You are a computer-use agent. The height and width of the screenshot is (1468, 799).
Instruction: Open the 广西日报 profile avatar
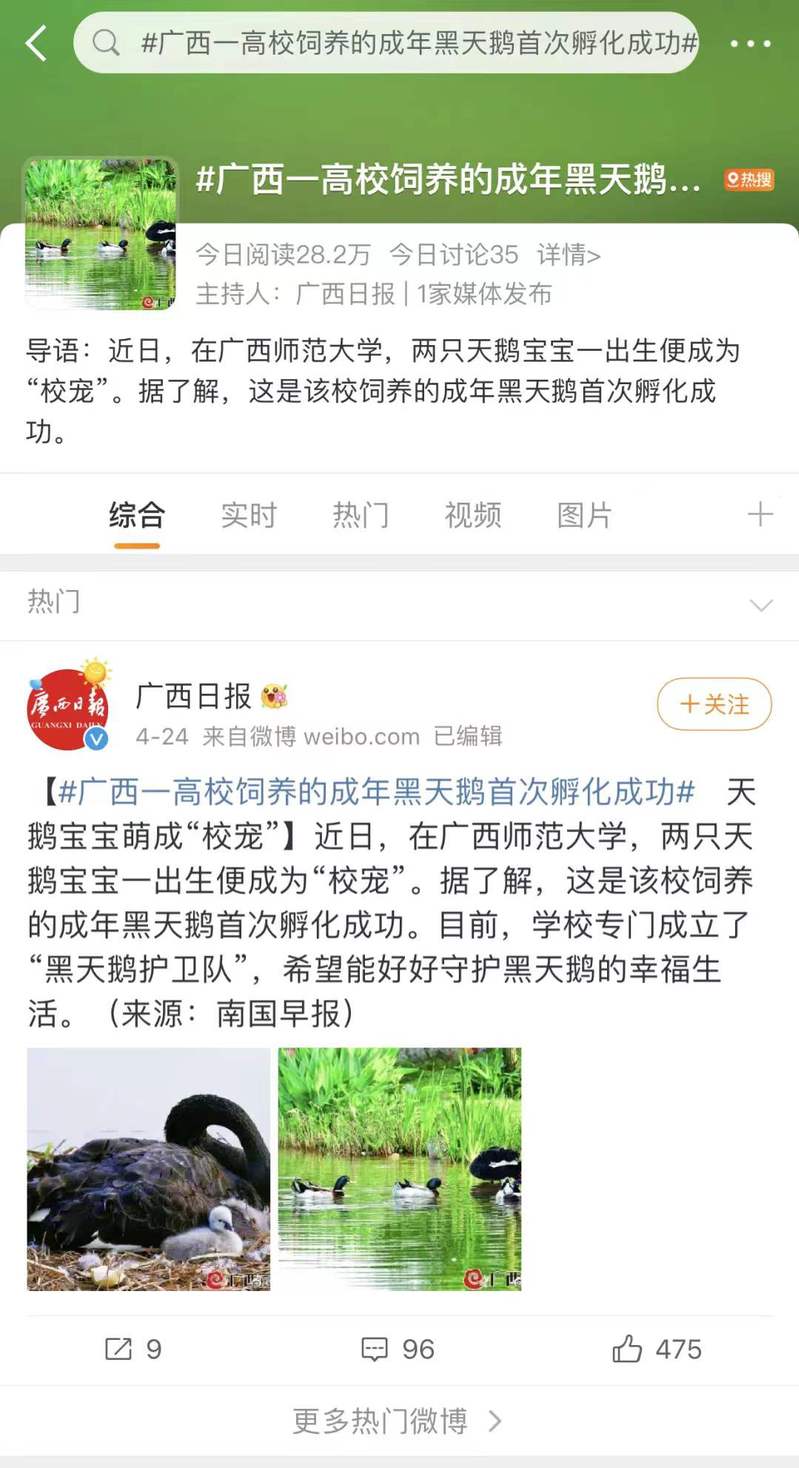(x=68, y=708)
